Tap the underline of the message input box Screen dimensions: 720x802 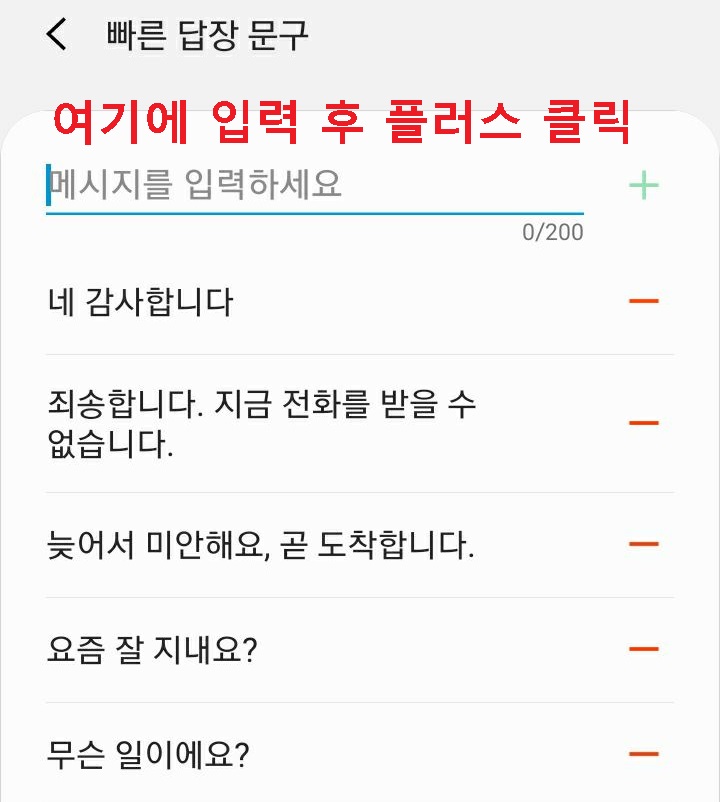[x=315, y=211]
